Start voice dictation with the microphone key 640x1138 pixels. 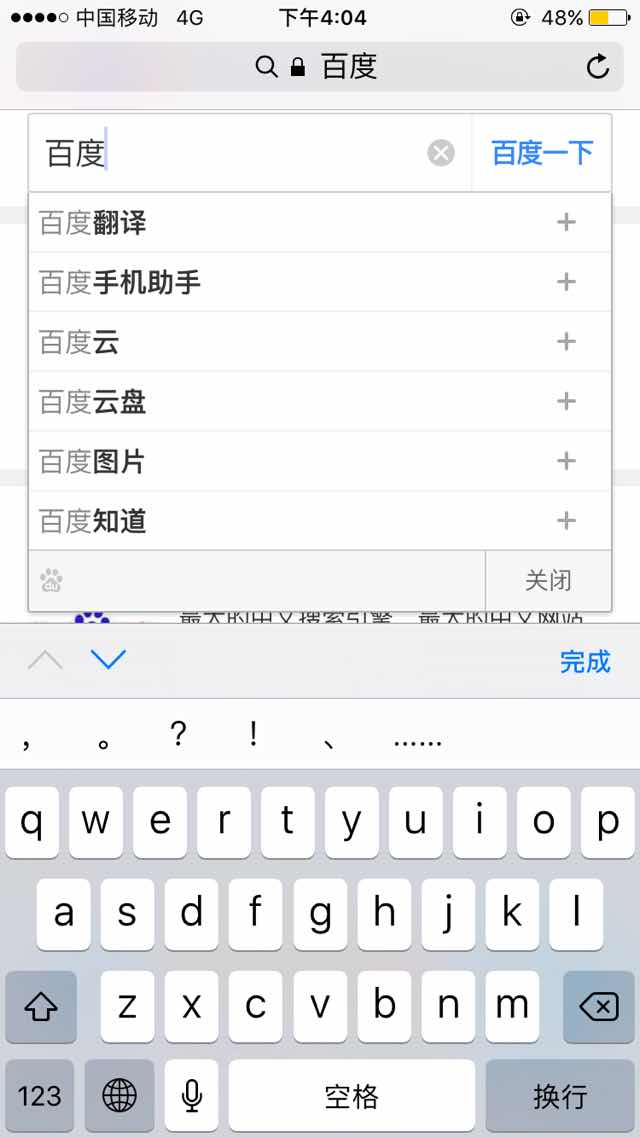click(x=192, y=1095)
